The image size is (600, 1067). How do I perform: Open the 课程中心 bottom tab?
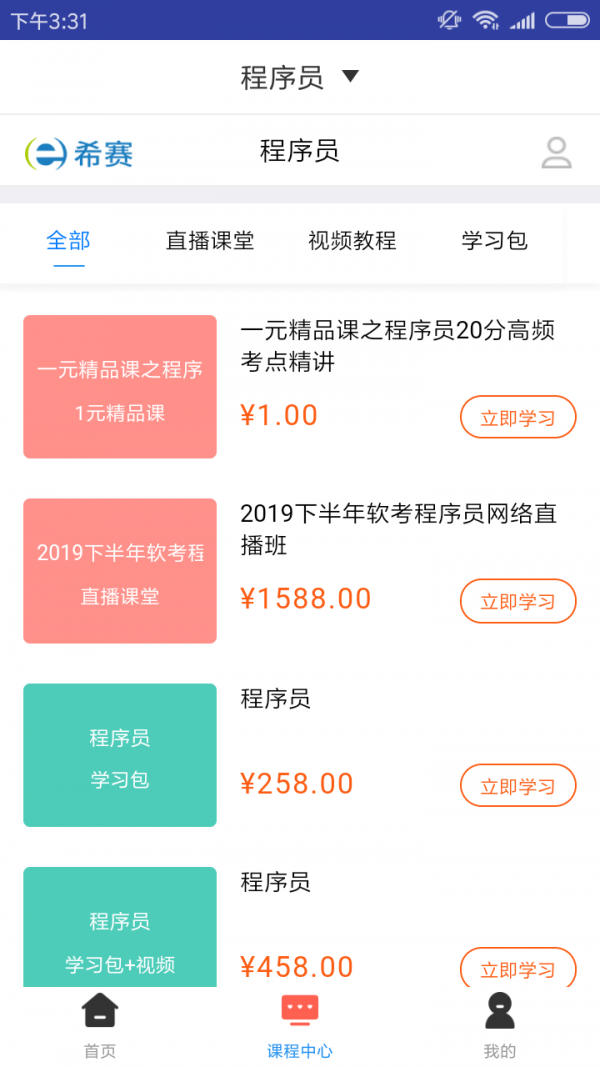tap(300, 1025)
